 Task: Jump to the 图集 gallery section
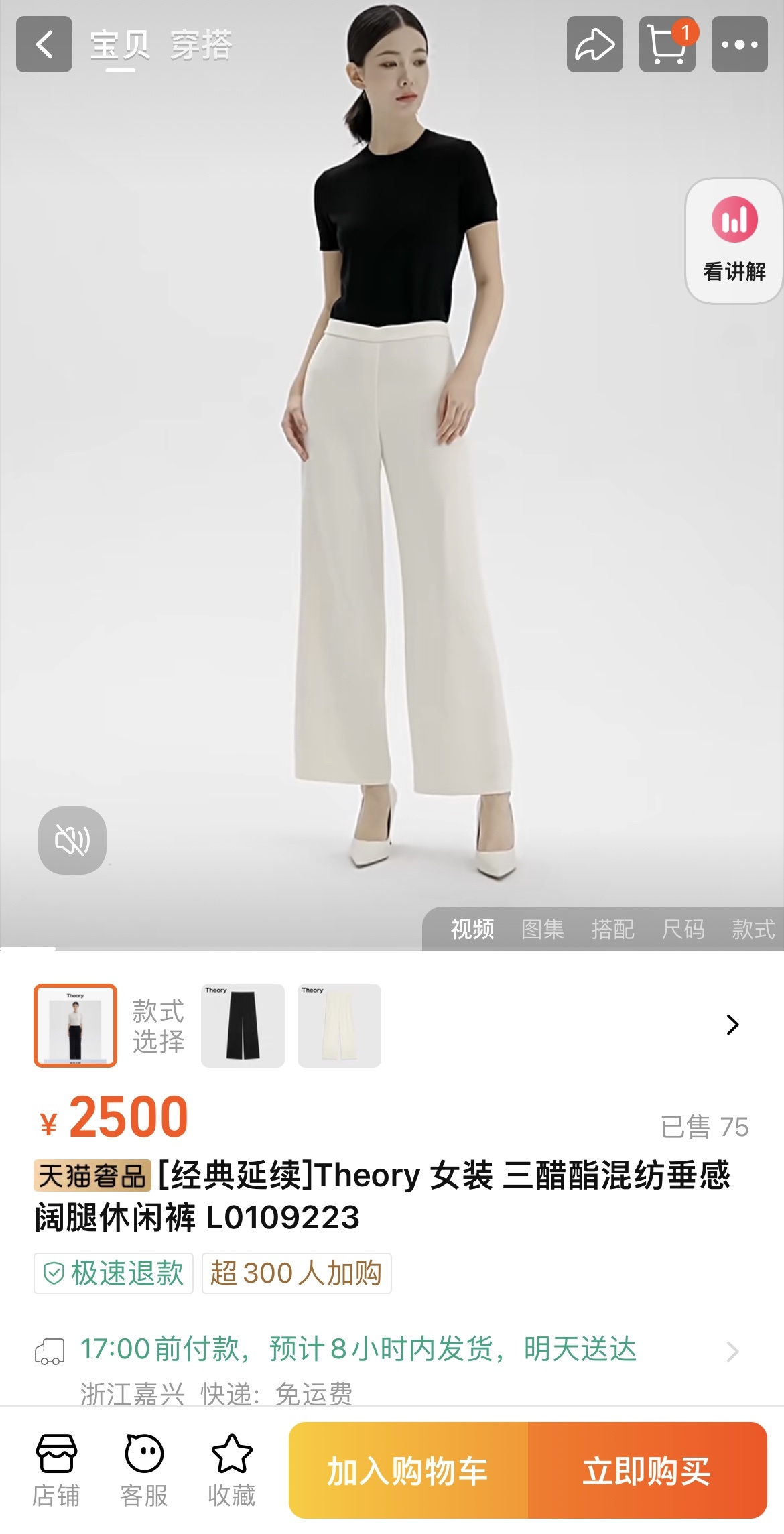pos(542,930)
